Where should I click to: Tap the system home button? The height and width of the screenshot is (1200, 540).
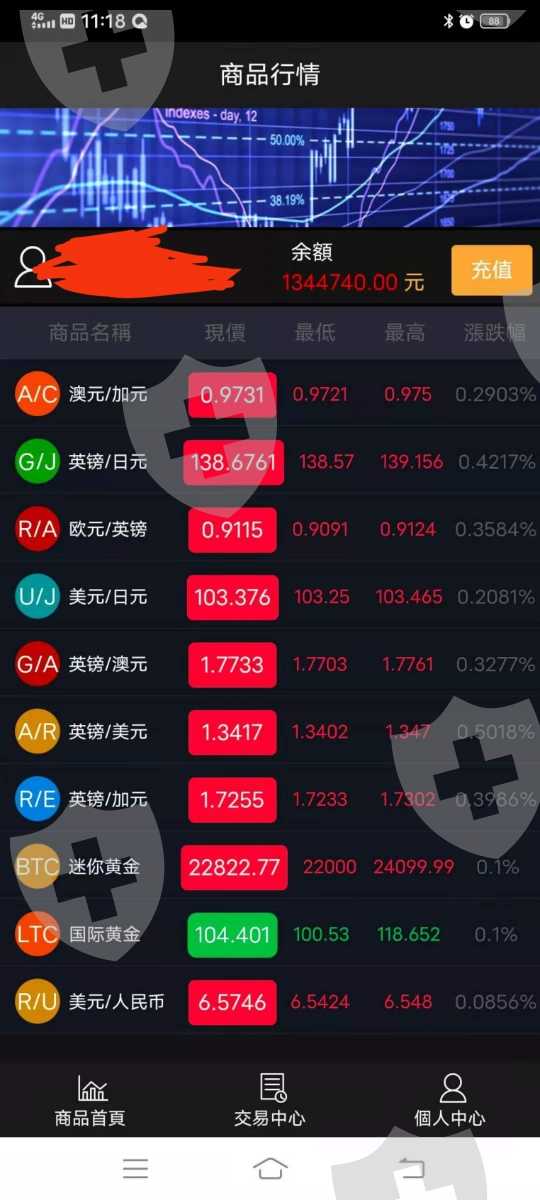click(x=270, y=1168)
